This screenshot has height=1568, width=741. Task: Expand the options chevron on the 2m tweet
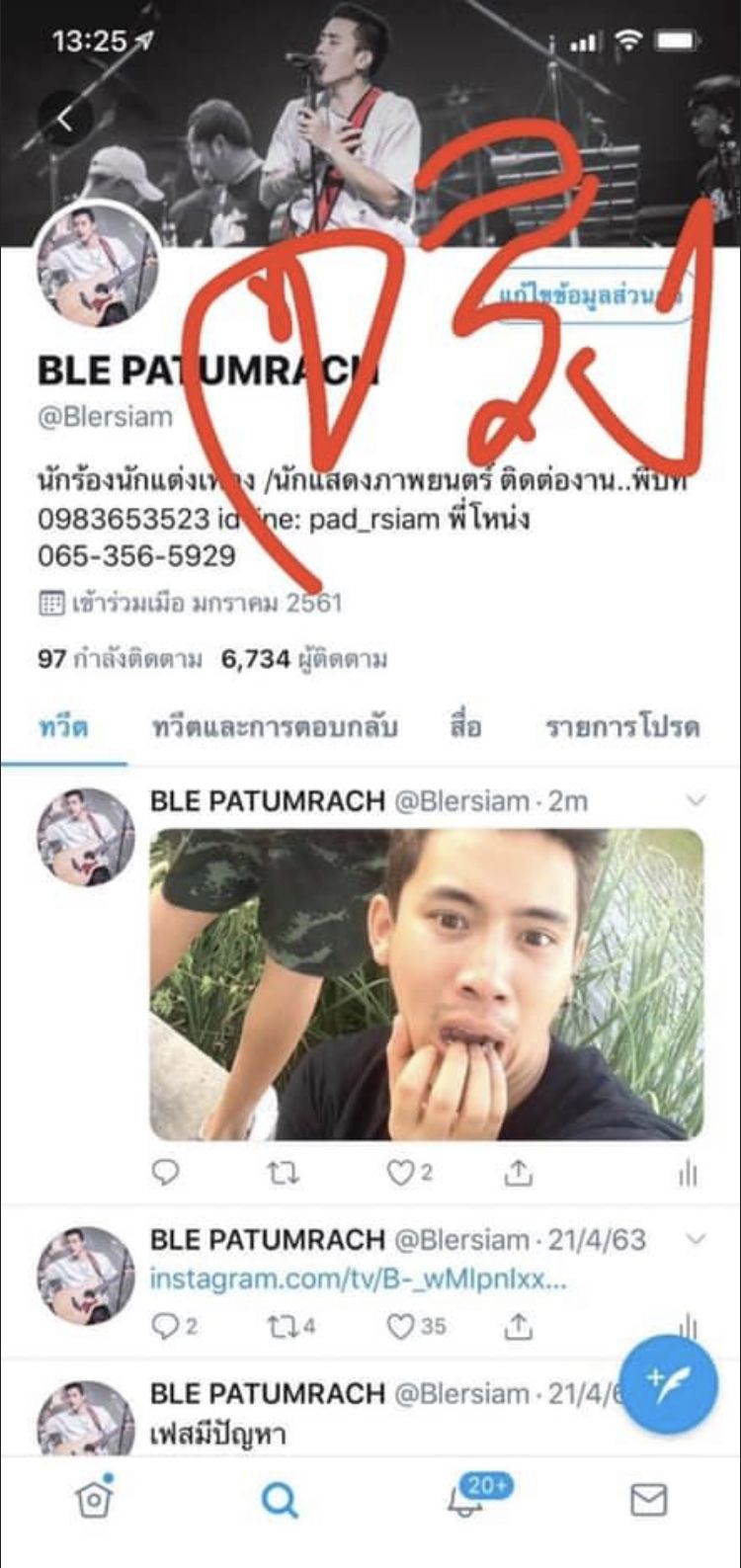pyautogui.click(x=697, y=800)
